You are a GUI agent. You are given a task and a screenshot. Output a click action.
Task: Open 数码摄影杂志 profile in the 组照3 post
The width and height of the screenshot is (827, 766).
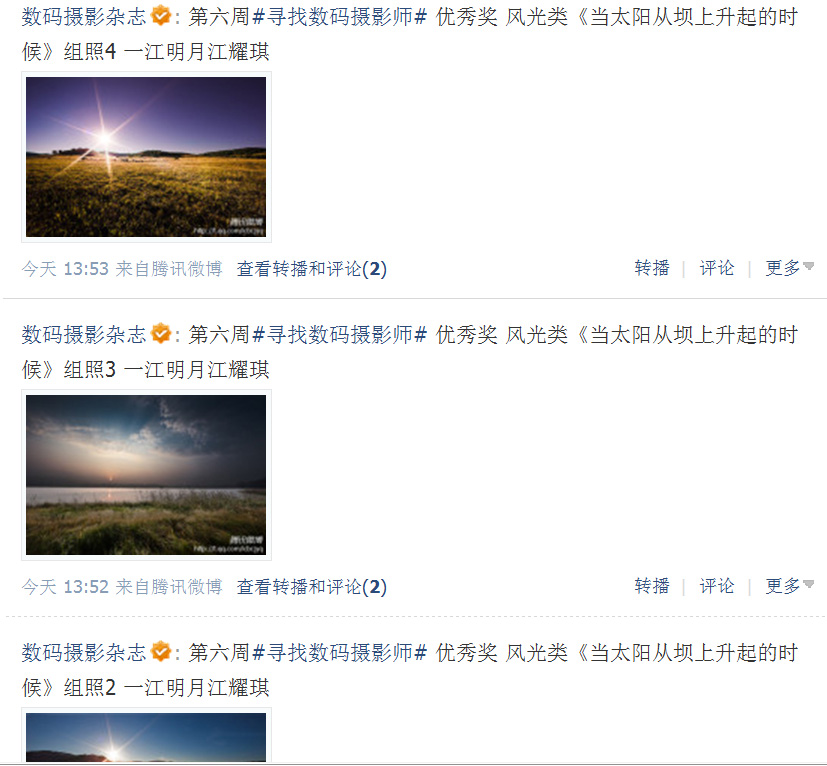point(84,335)
